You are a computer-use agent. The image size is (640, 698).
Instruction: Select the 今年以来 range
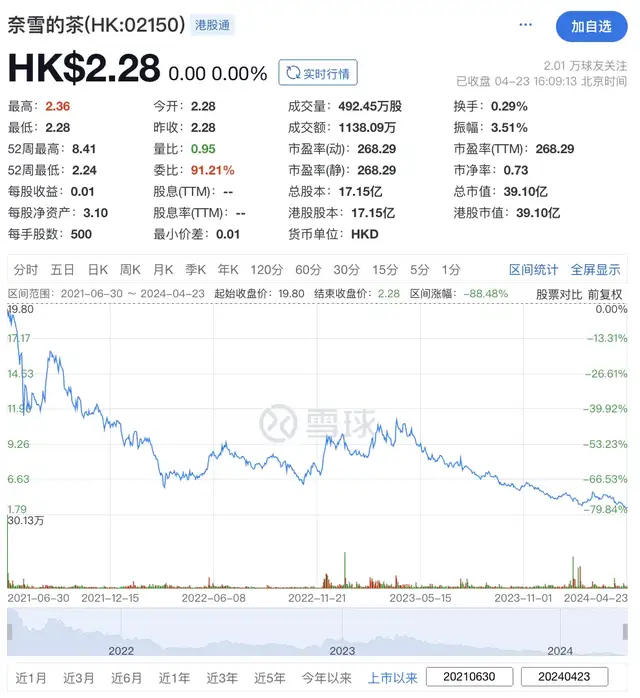coord(327,677)
